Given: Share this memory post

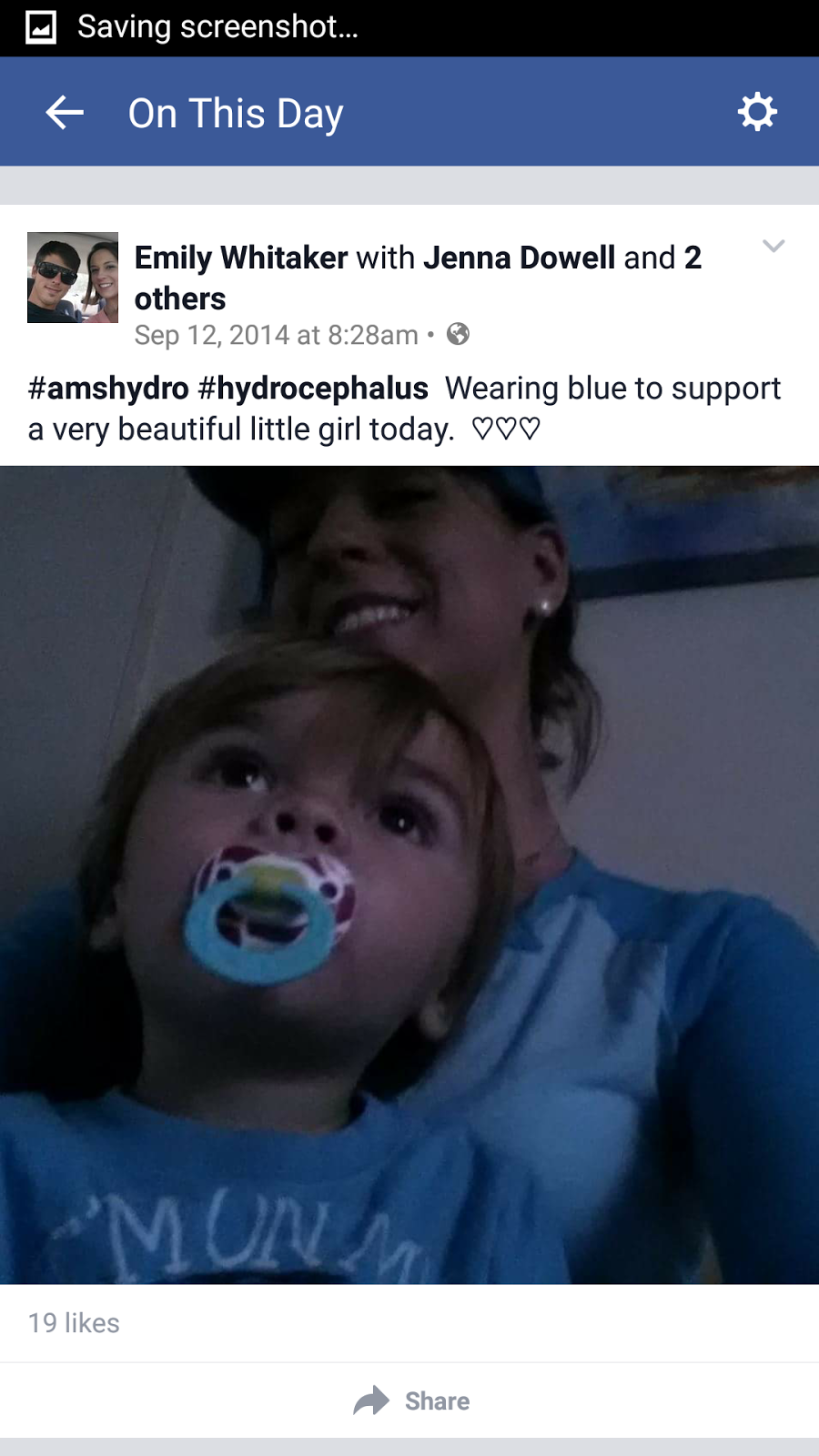Looking at the screenshot, I should point(411,1400).
